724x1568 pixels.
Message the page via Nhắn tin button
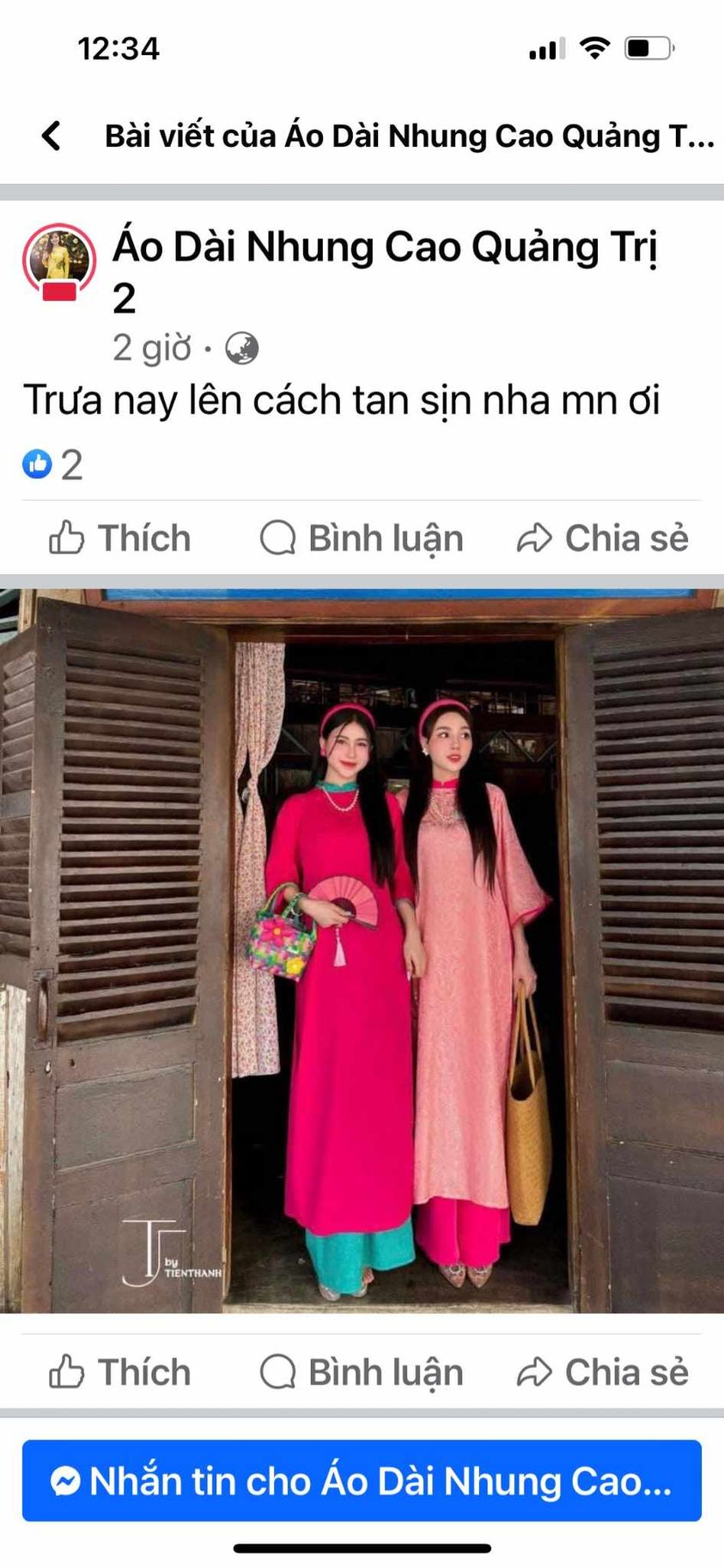pos(362,1481)
